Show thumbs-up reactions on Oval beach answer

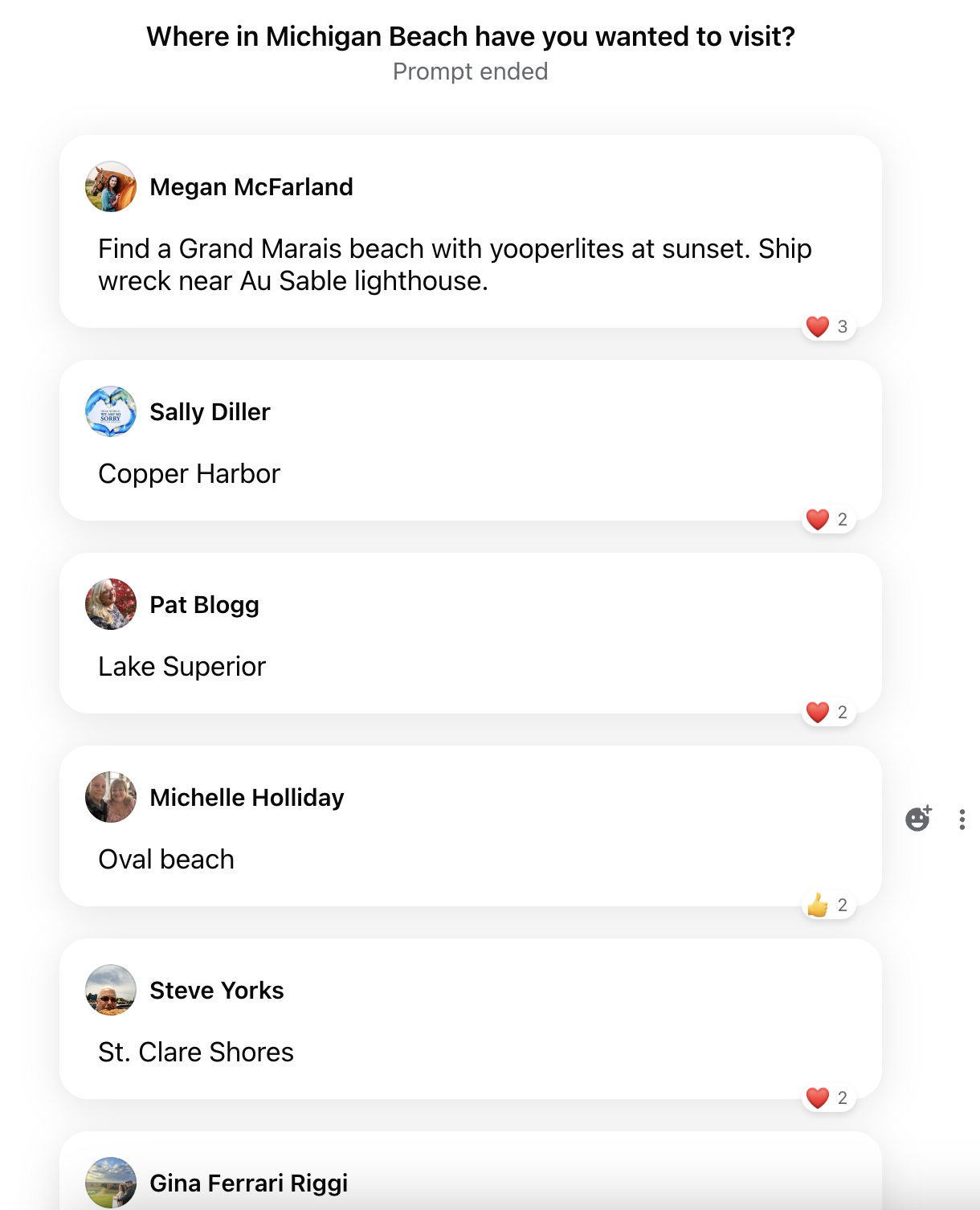pyautogui.click(x=828, y=905)
